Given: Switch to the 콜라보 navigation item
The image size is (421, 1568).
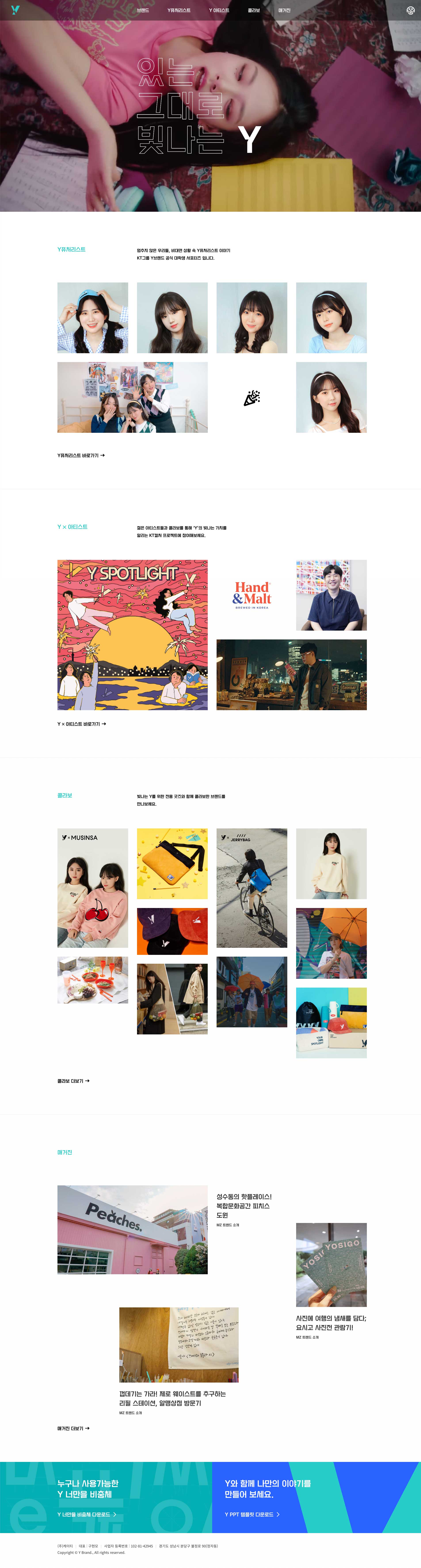Looking at the screenshot, I should (x=254, y=10).
